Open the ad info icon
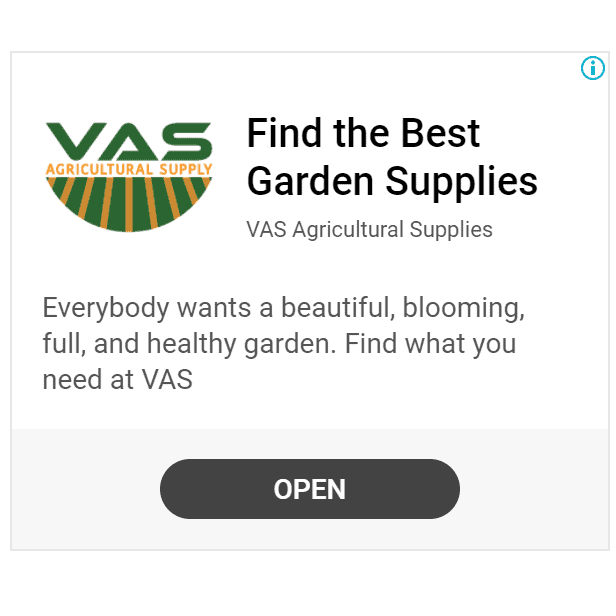Screen dimensions: 616x616 592,68
